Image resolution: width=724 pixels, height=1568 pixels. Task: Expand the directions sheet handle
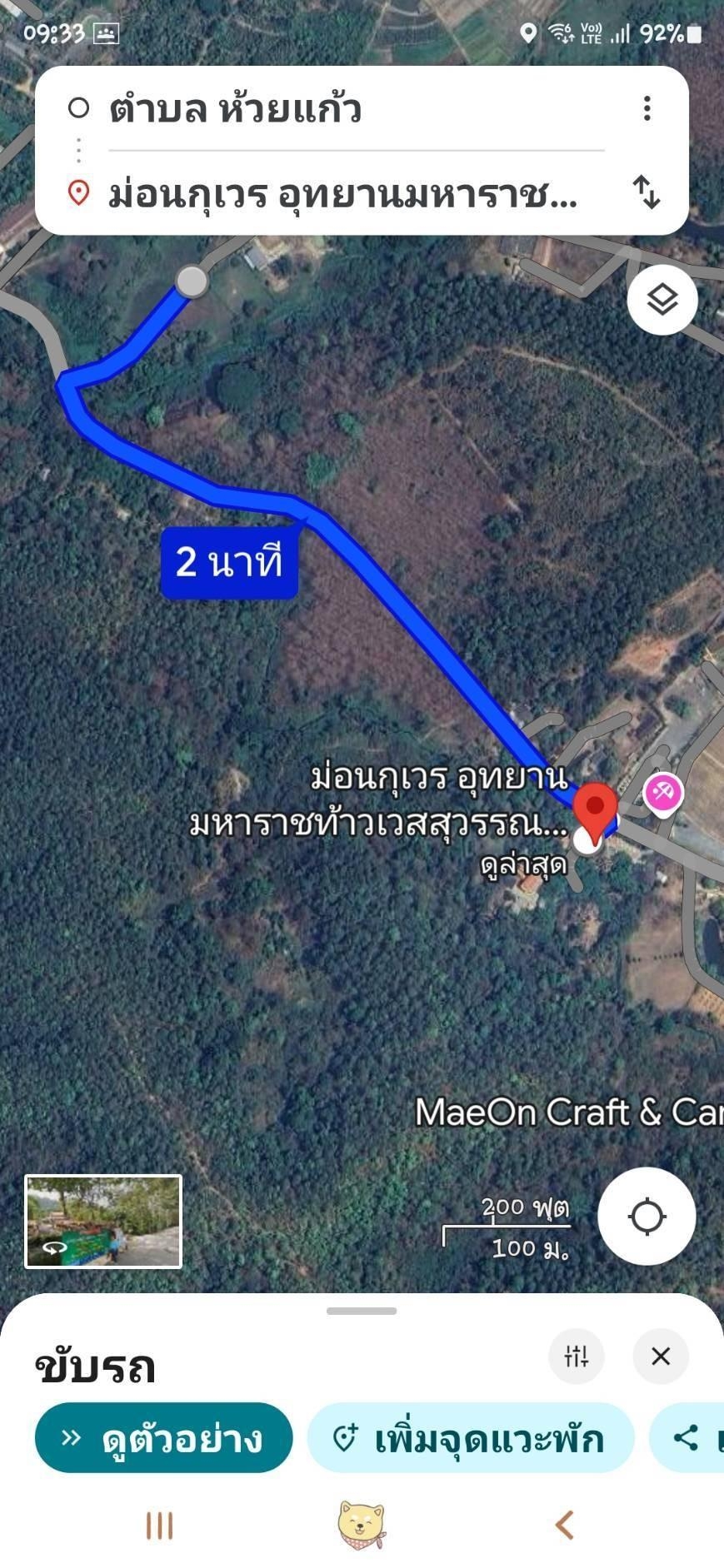click(x=362, y=1312)
